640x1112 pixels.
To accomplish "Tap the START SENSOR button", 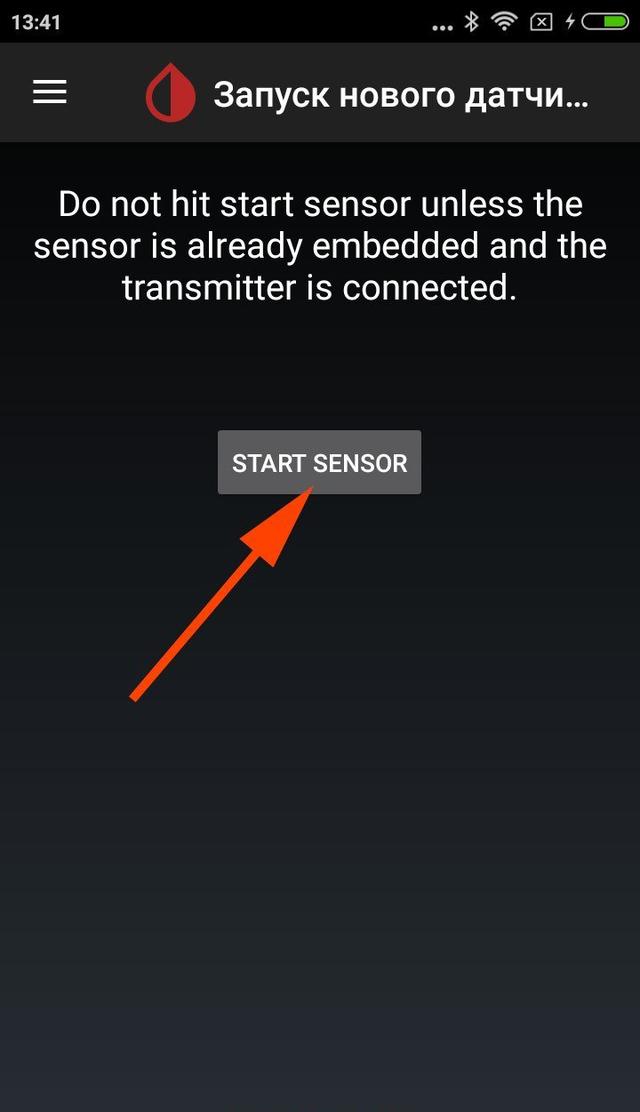I will click(x=319, y=462).
